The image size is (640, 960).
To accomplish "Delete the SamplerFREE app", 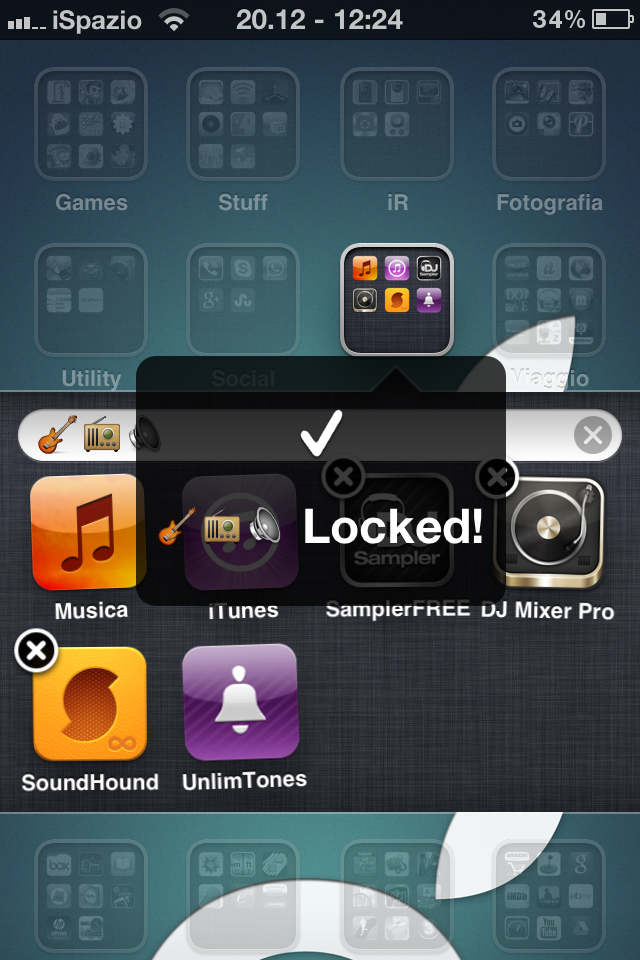I will point(345,477).
